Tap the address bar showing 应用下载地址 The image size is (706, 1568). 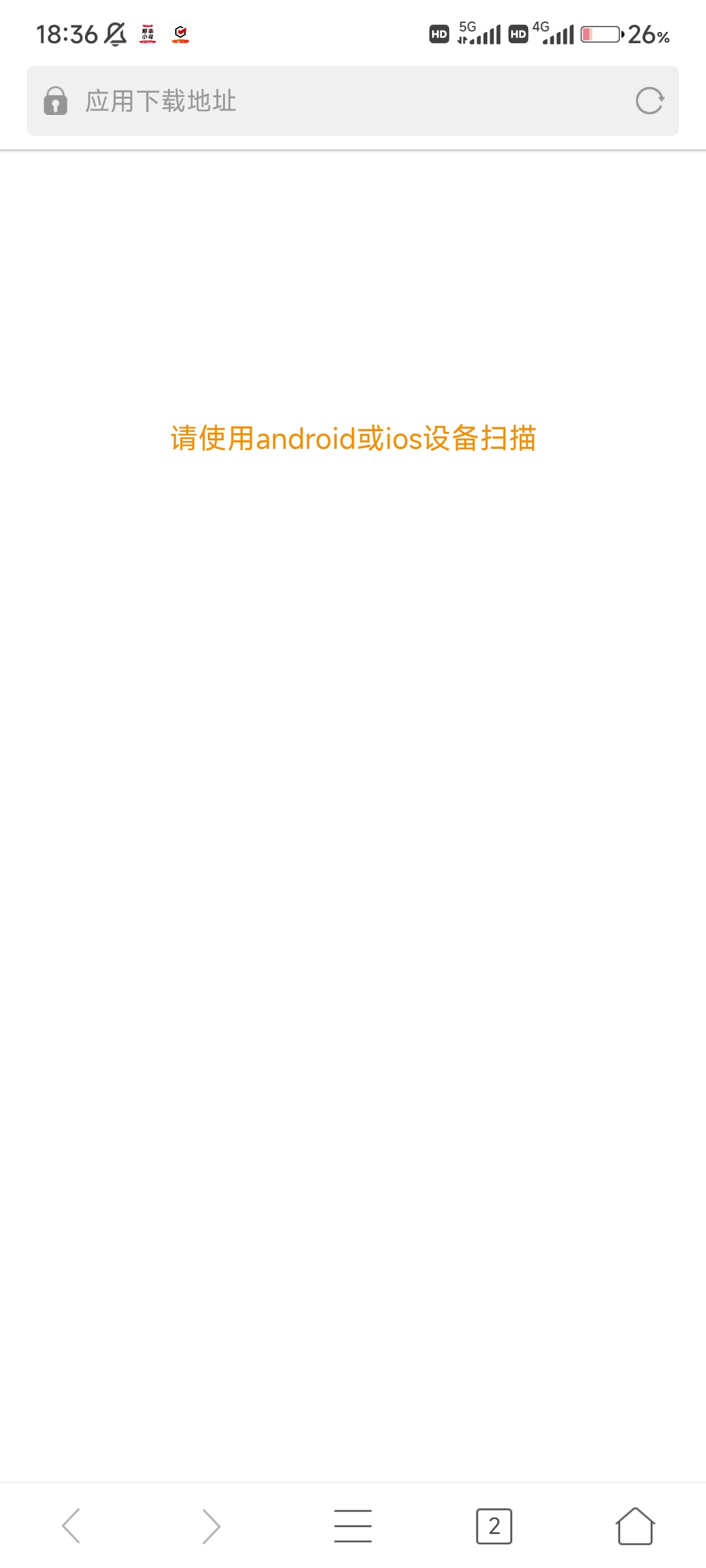coord(327,101)
